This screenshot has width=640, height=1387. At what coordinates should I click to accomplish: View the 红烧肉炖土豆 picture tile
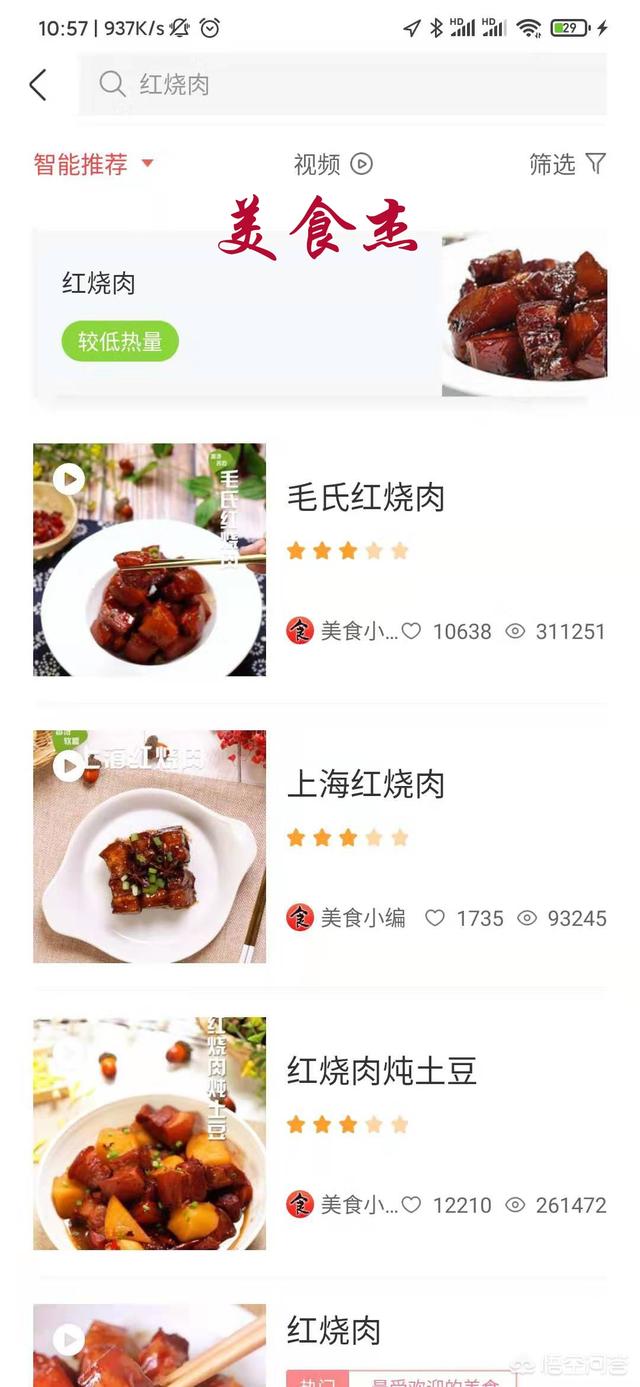[150, 1134]
